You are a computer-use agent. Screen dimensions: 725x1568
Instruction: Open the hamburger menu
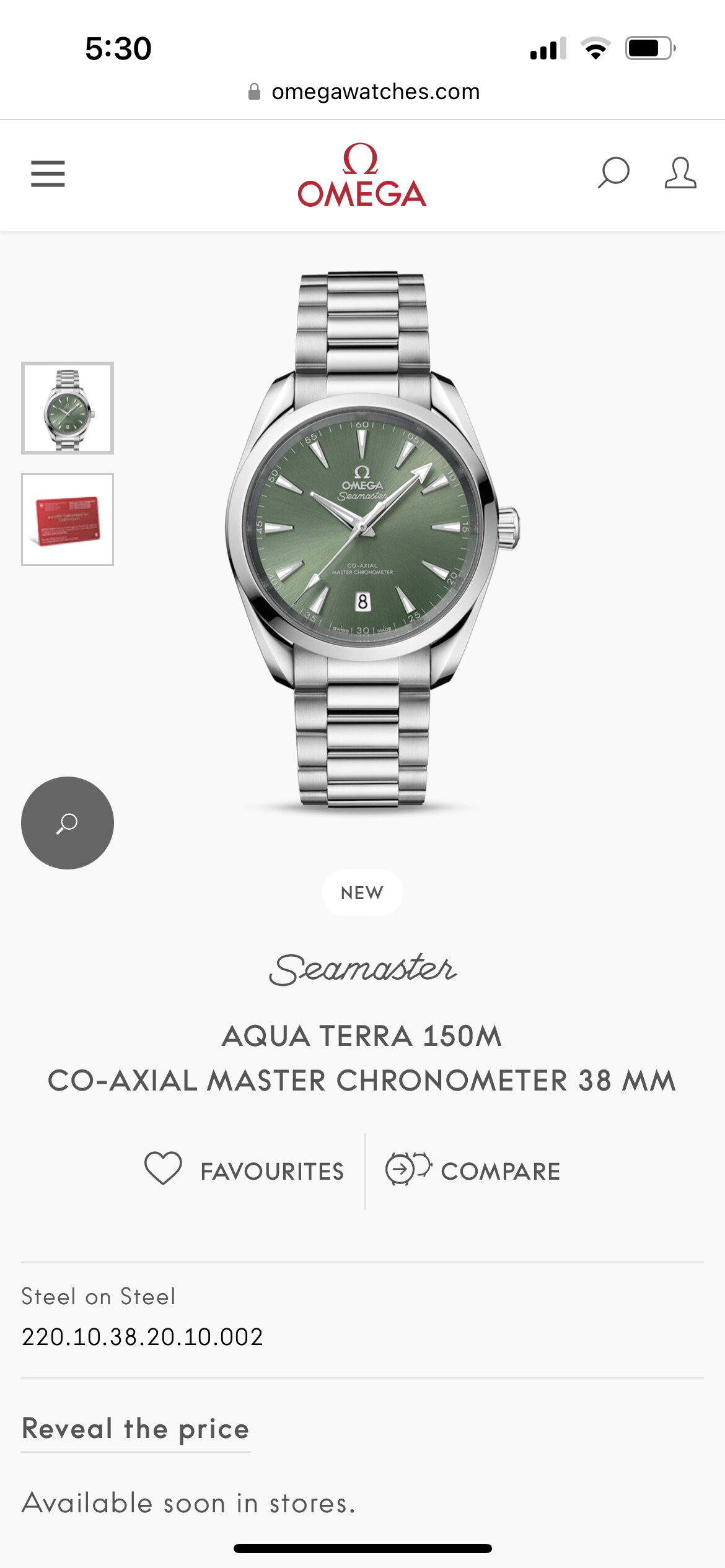[48, 173]
